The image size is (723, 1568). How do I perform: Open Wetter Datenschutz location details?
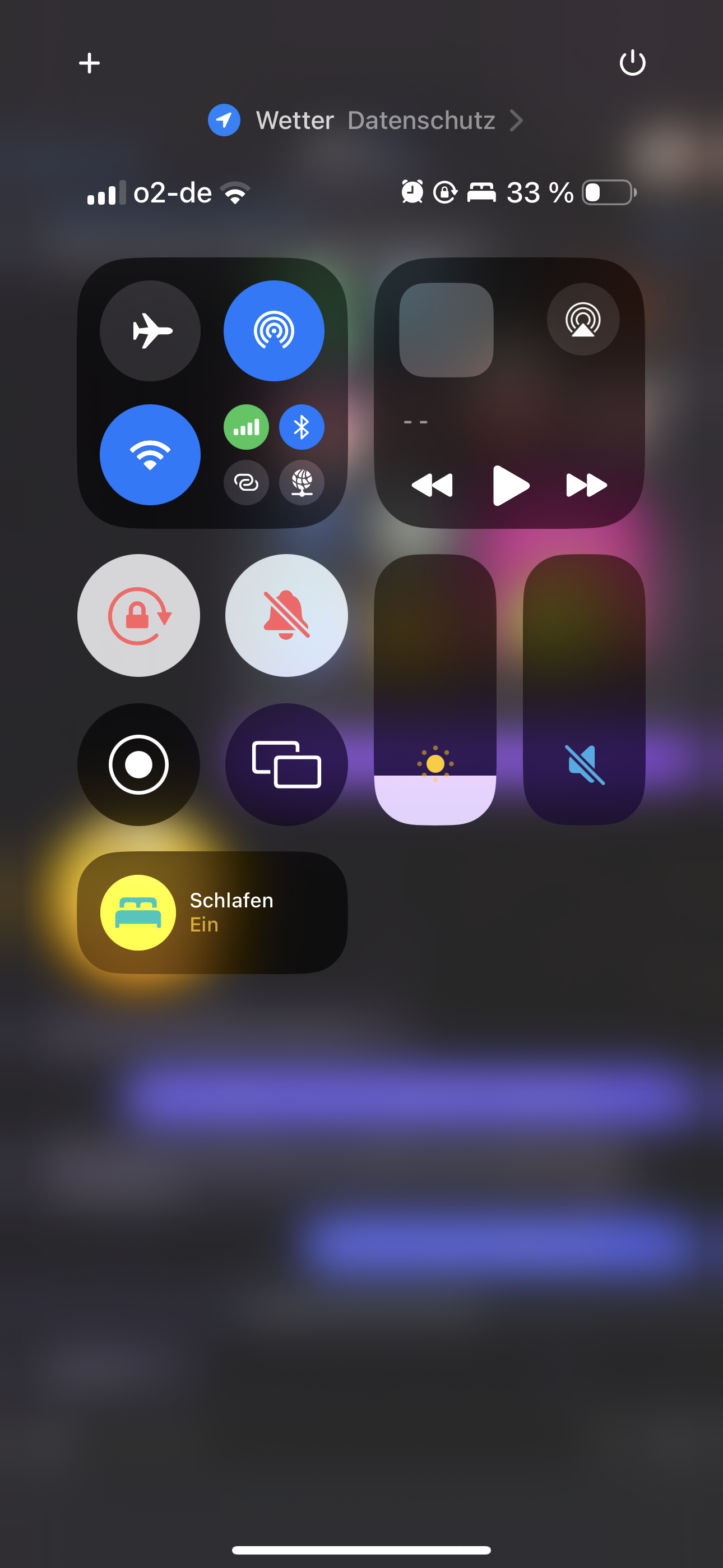tap(365, 121)
